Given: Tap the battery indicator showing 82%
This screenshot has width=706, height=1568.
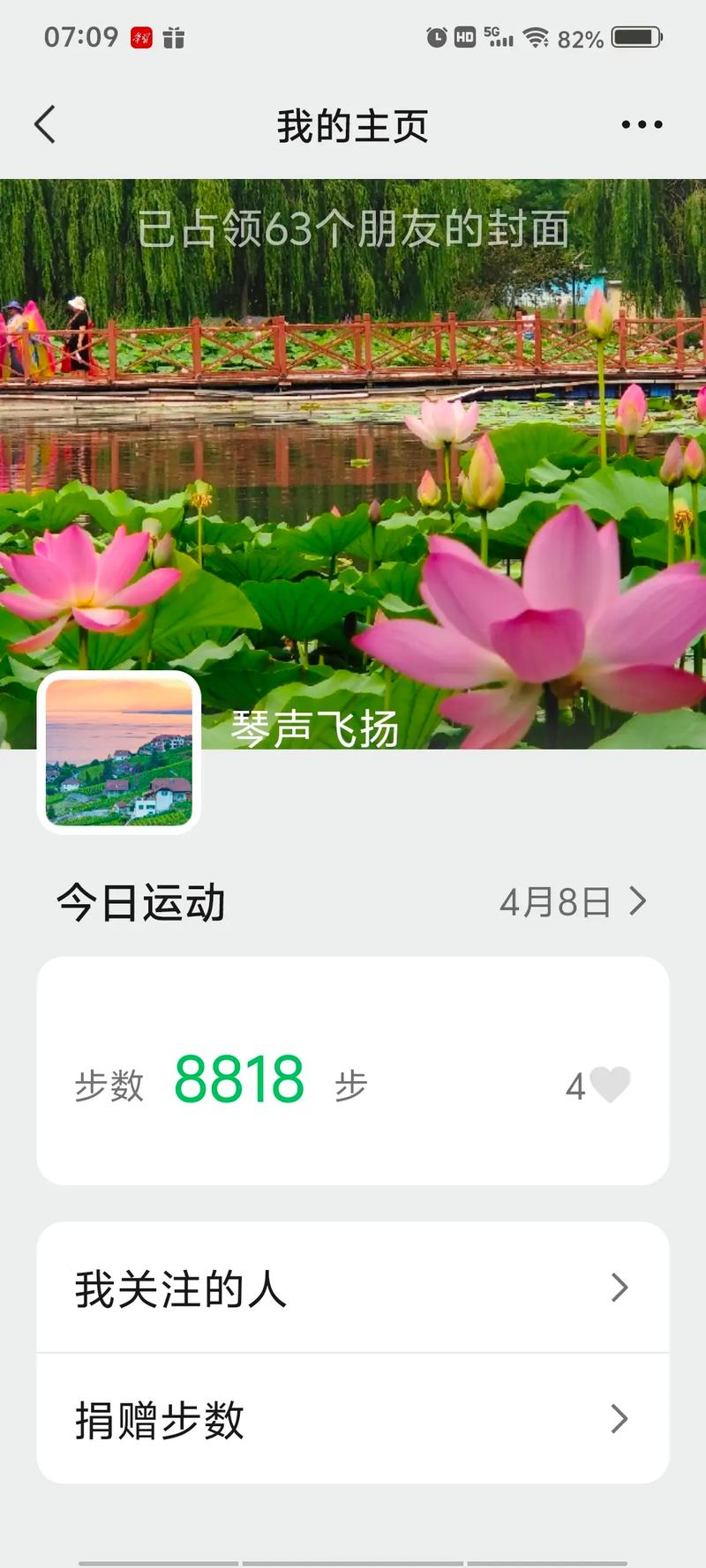Looking at the screenshot, I should pyautogui.click(x=633, y=37).
